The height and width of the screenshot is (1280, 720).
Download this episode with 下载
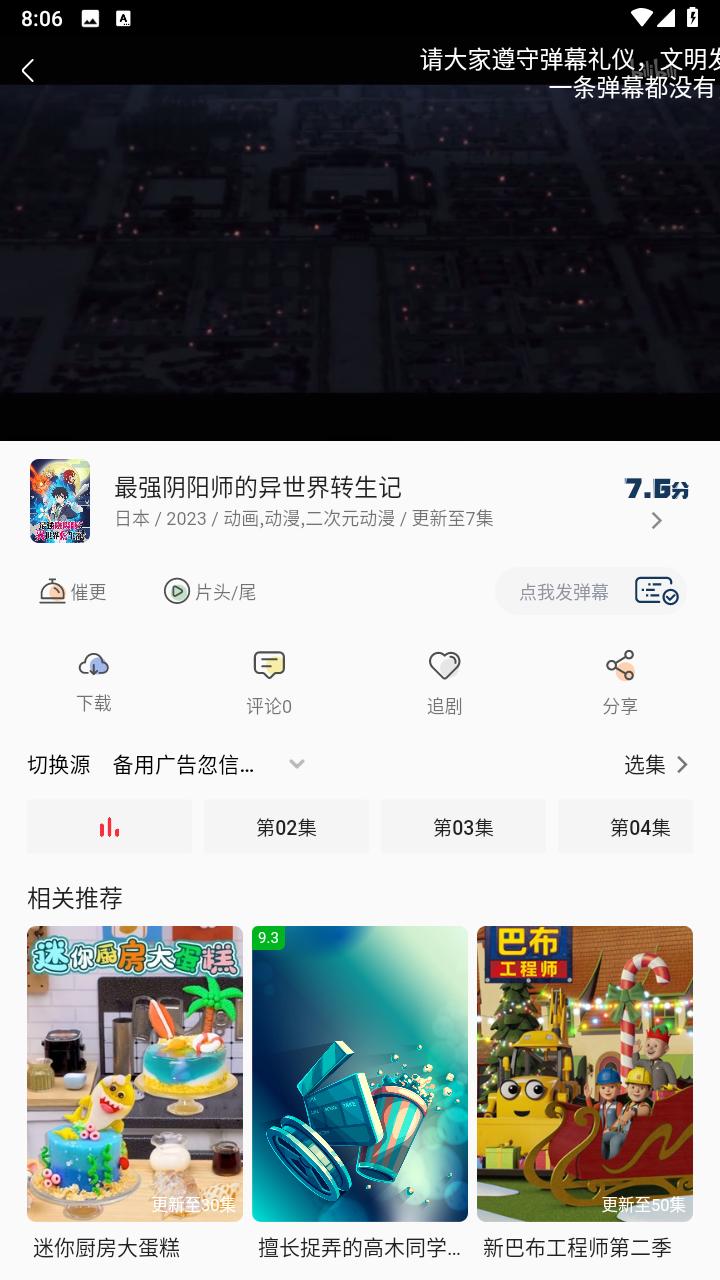94,682
